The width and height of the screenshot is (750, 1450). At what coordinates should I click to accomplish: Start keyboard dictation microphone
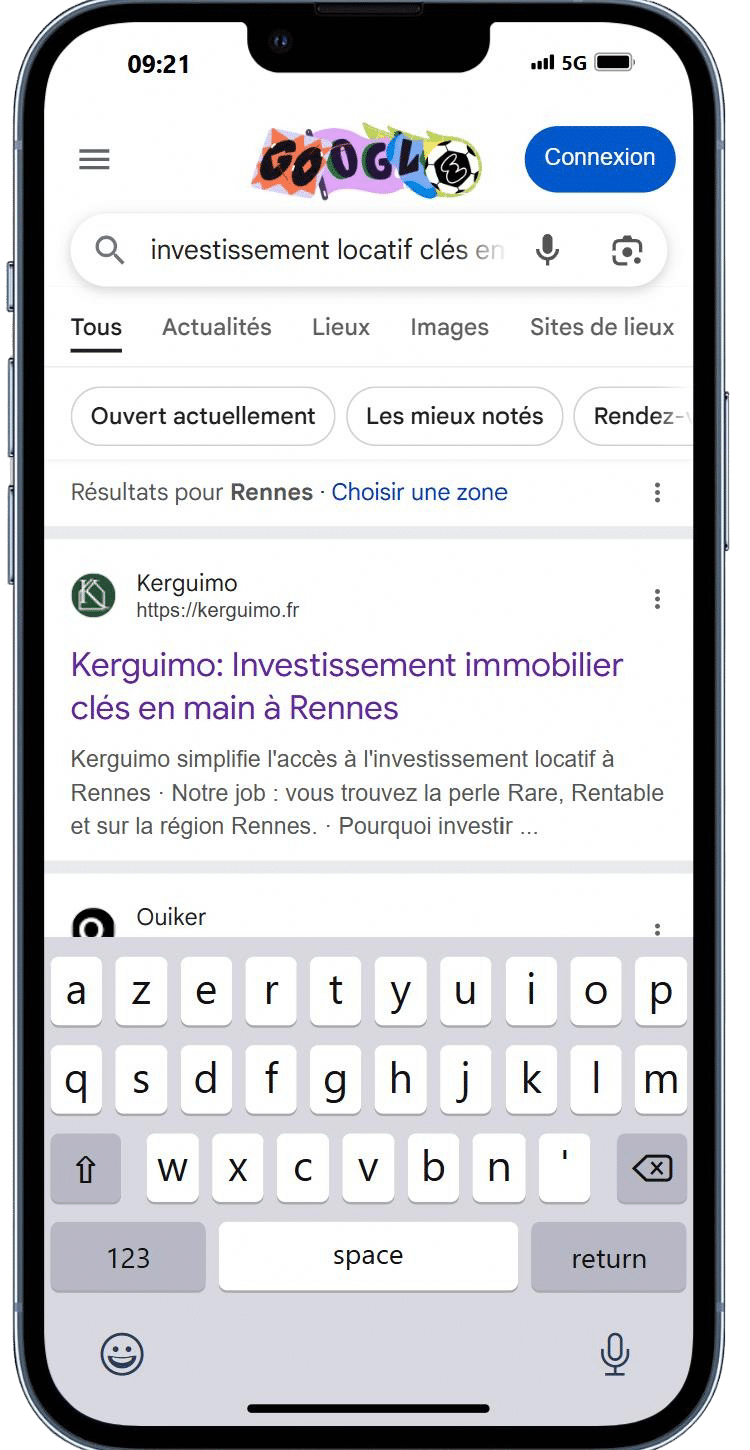click(x=614, y=1354)
